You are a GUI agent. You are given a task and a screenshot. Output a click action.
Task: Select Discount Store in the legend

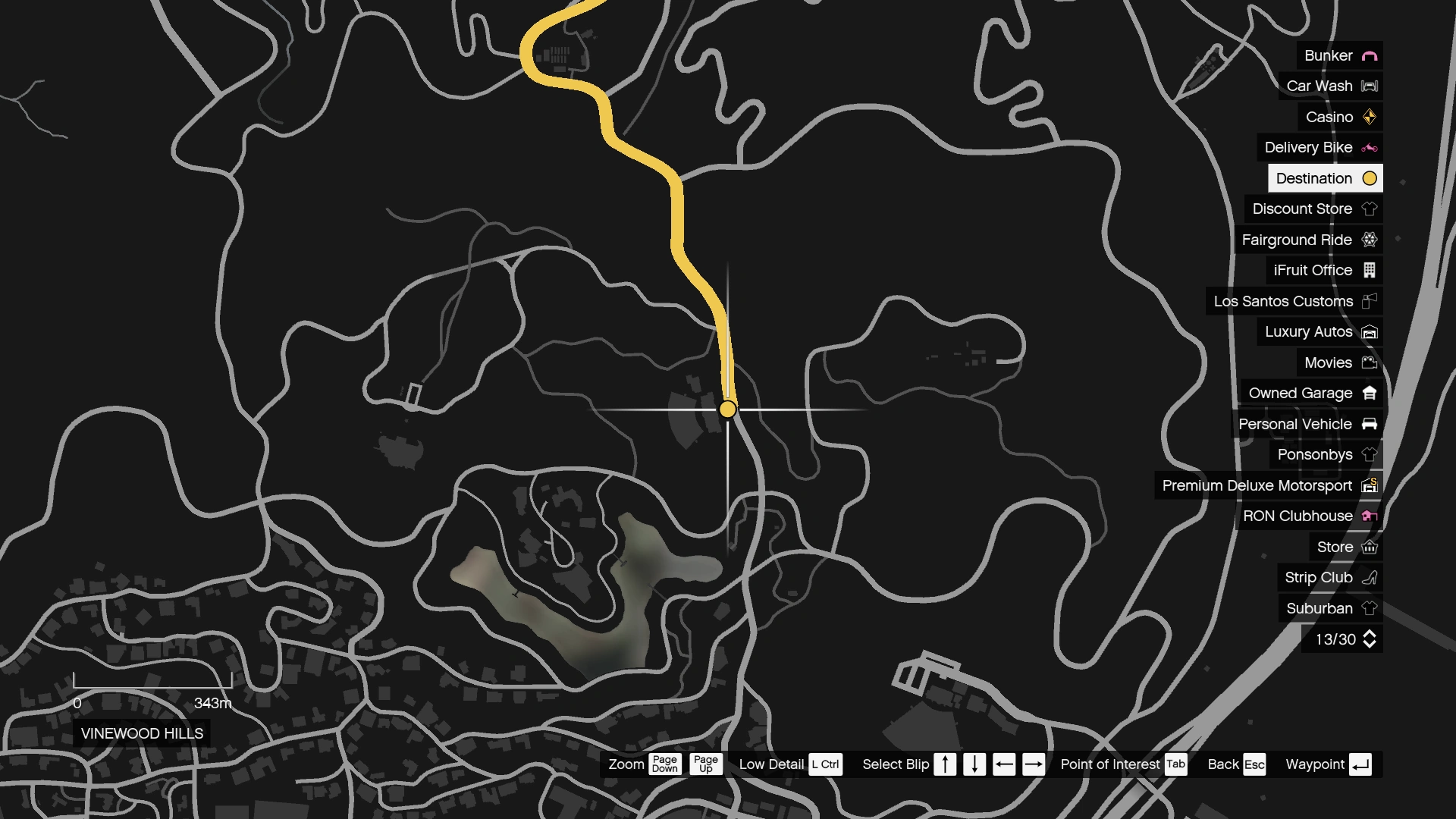1314,209
